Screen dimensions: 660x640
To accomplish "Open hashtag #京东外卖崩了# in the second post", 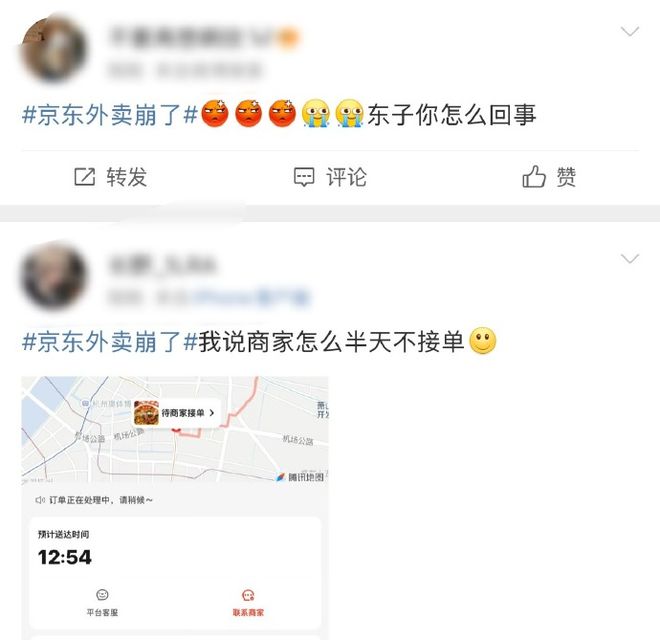I will (x=109, y=342).
